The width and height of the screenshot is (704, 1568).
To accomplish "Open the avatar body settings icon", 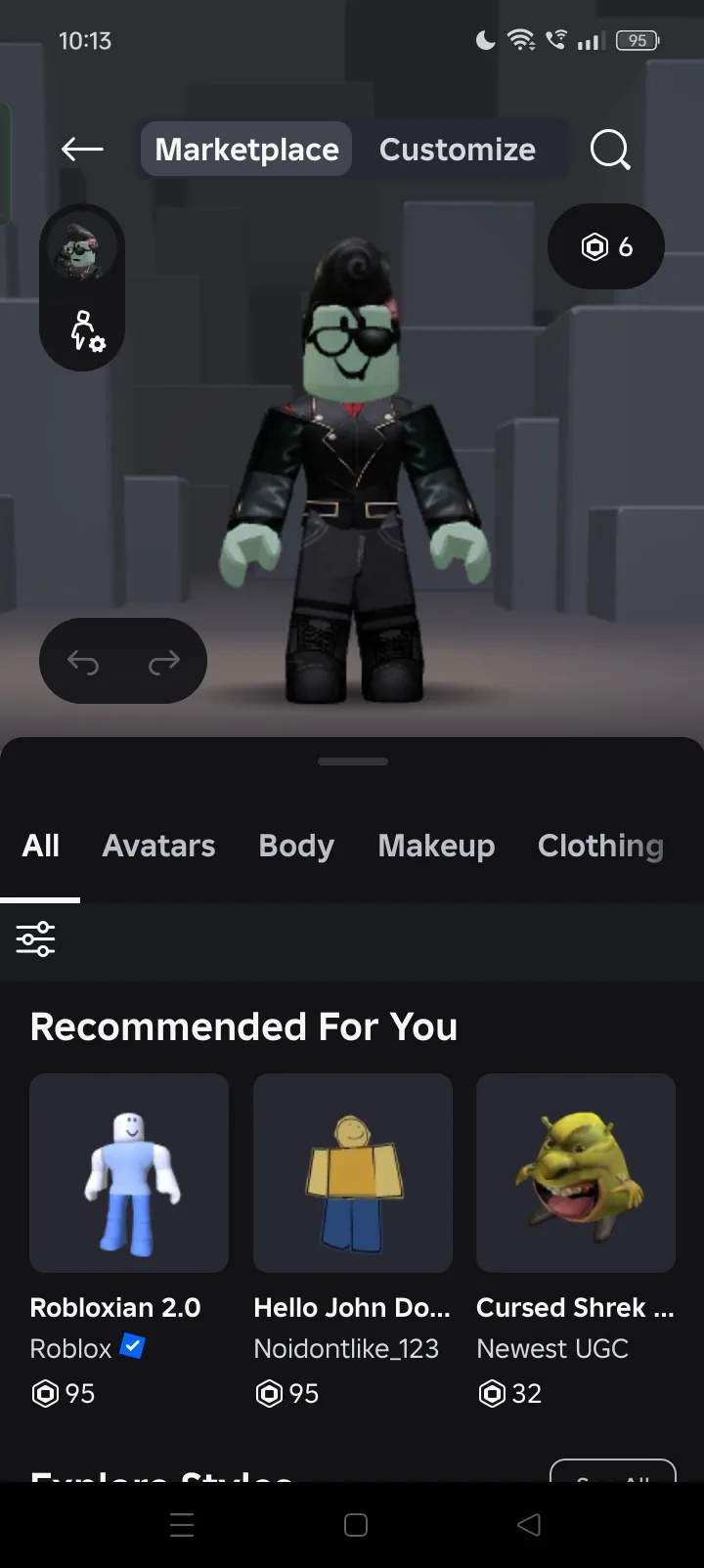I will tap(86, 331).
